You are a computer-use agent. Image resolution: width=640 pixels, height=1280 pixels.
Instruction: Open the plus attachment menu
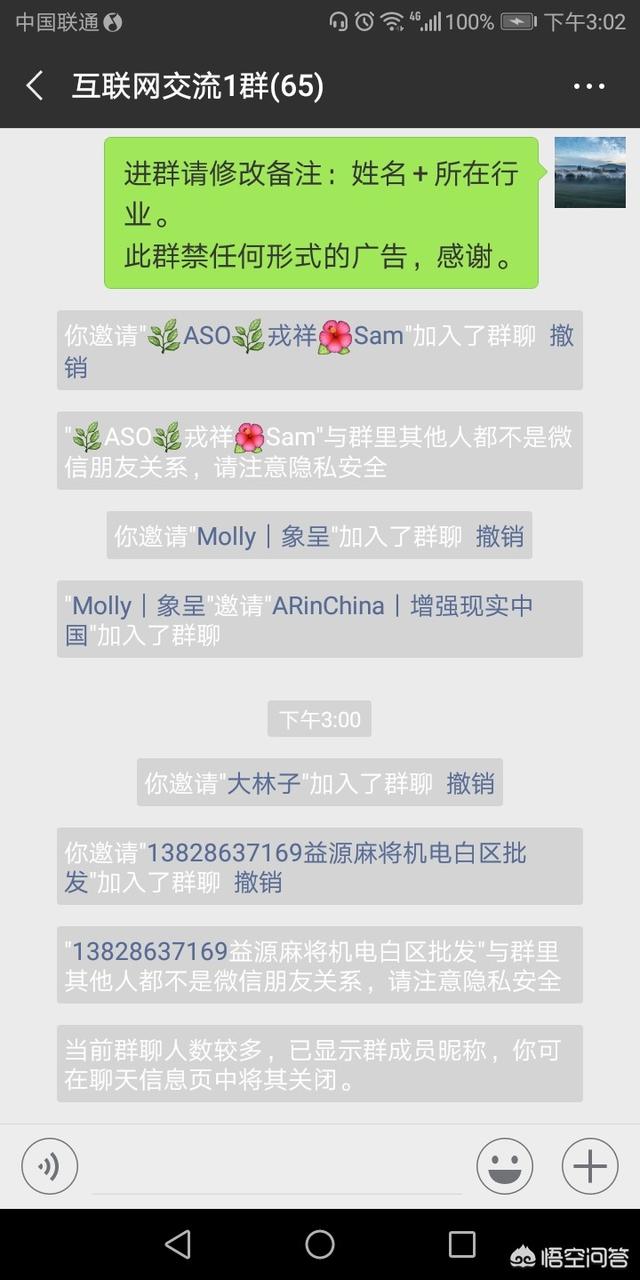(589, 1166)
